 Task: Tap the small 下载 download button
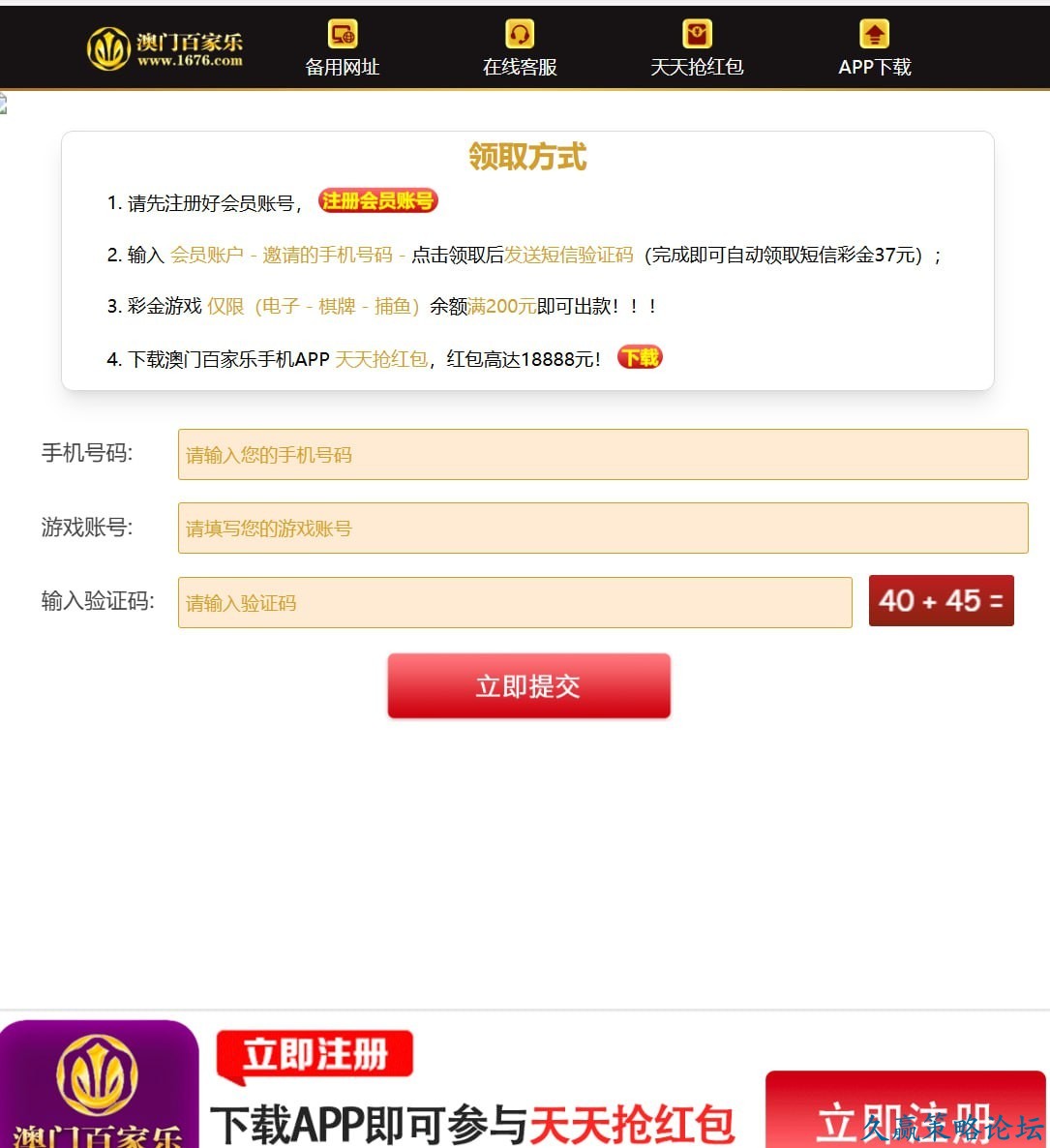(640, 358)
